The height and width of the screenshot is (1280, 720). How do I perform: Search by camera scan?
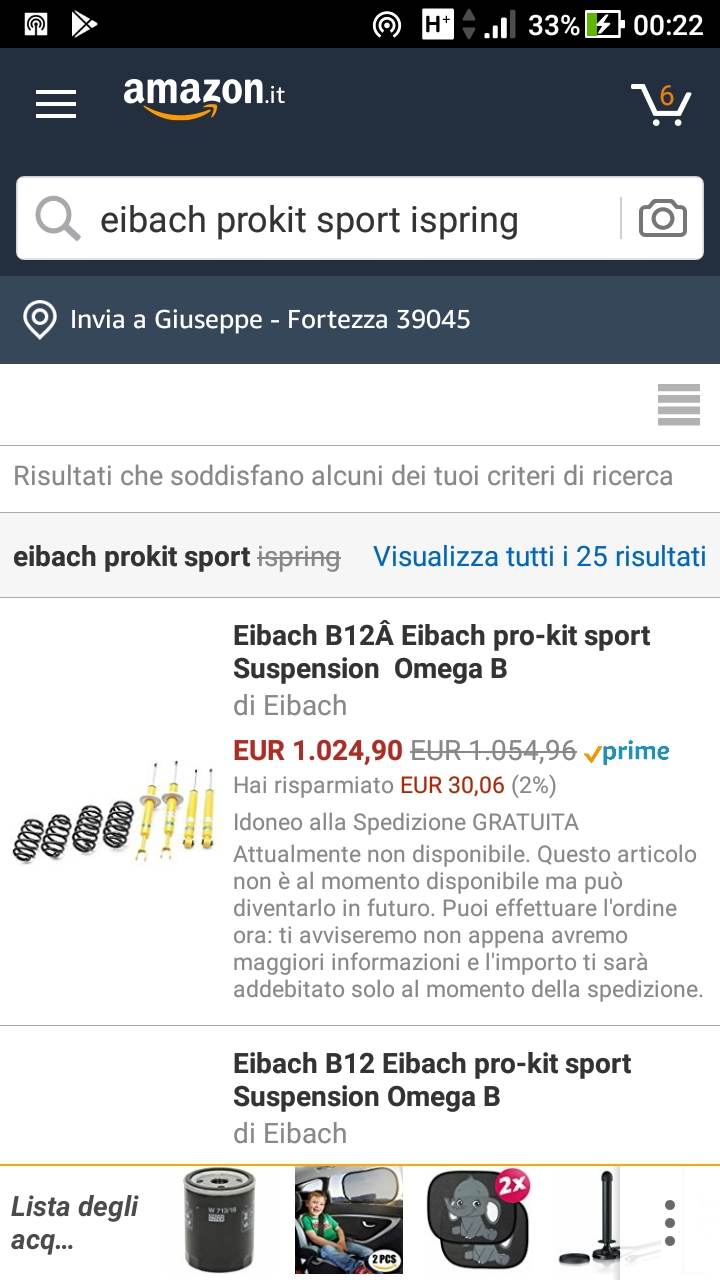662,218
